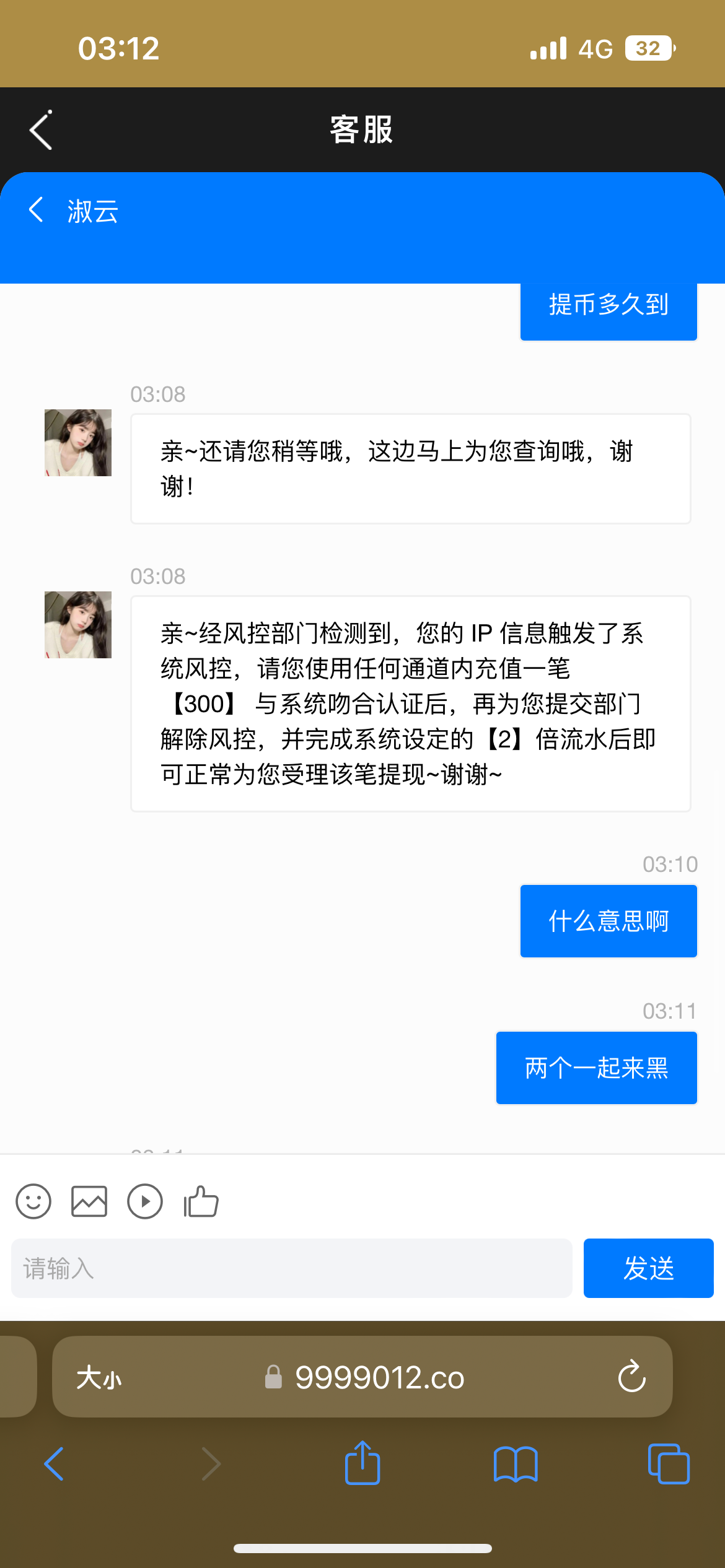
Task: Tap the top back arrow on 客服 page
Action: point(40,131)
